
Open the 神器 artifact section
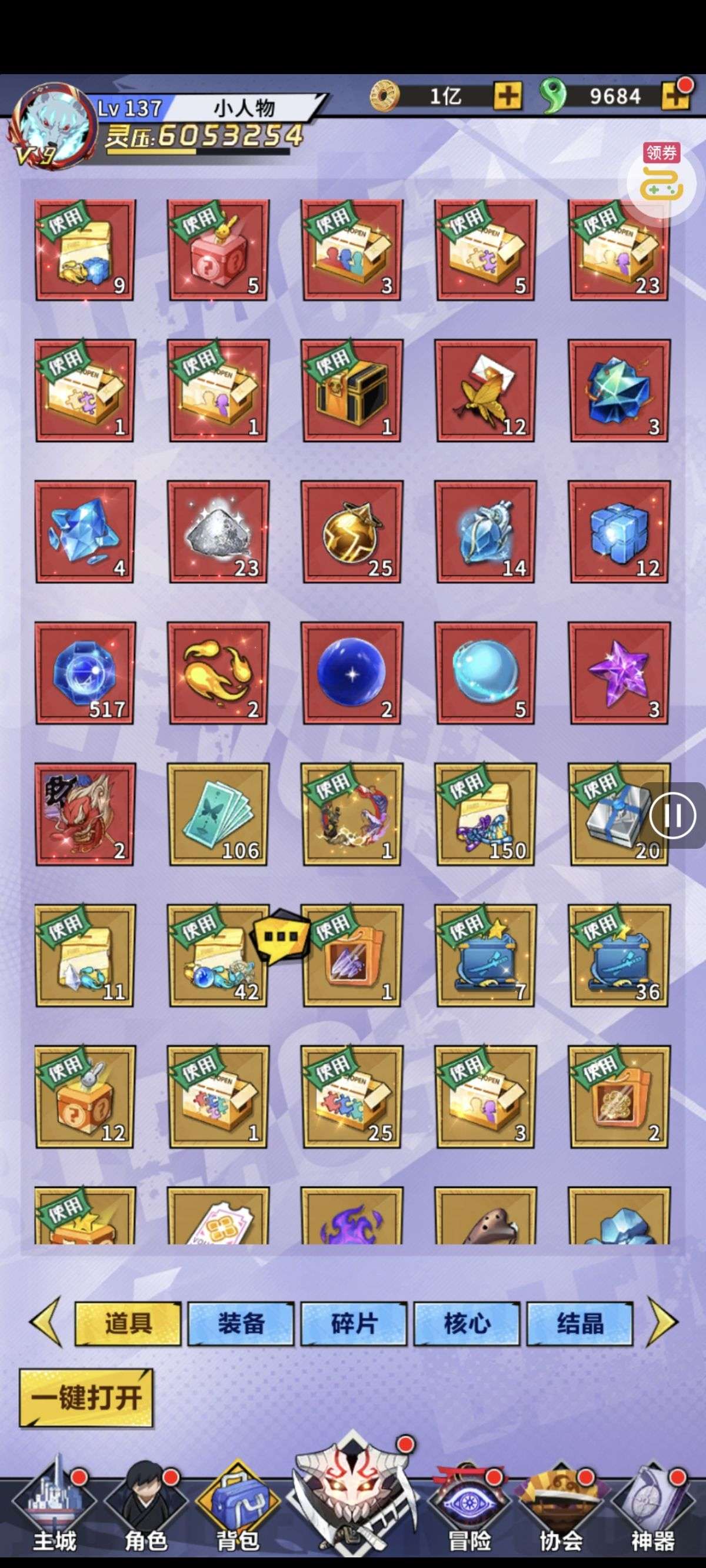click(x=652, y=1509)
